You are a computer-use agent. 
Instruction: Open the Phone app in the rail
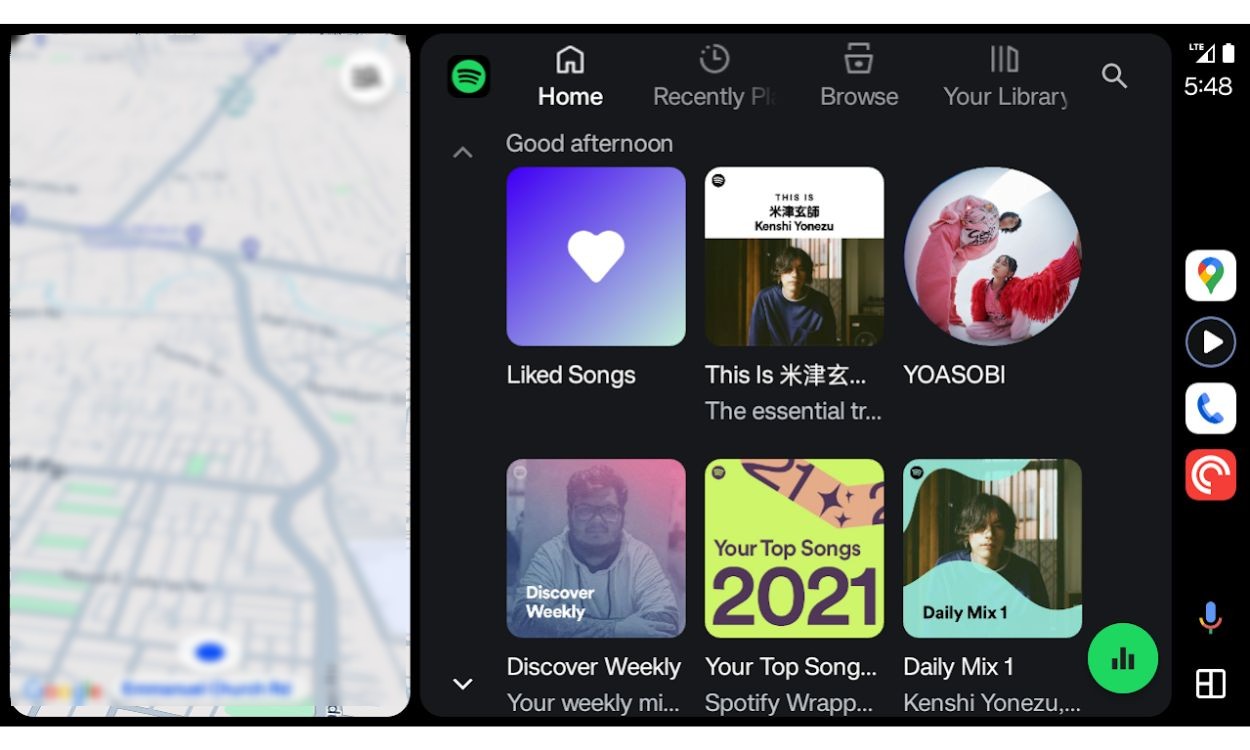click(1210, 408)
